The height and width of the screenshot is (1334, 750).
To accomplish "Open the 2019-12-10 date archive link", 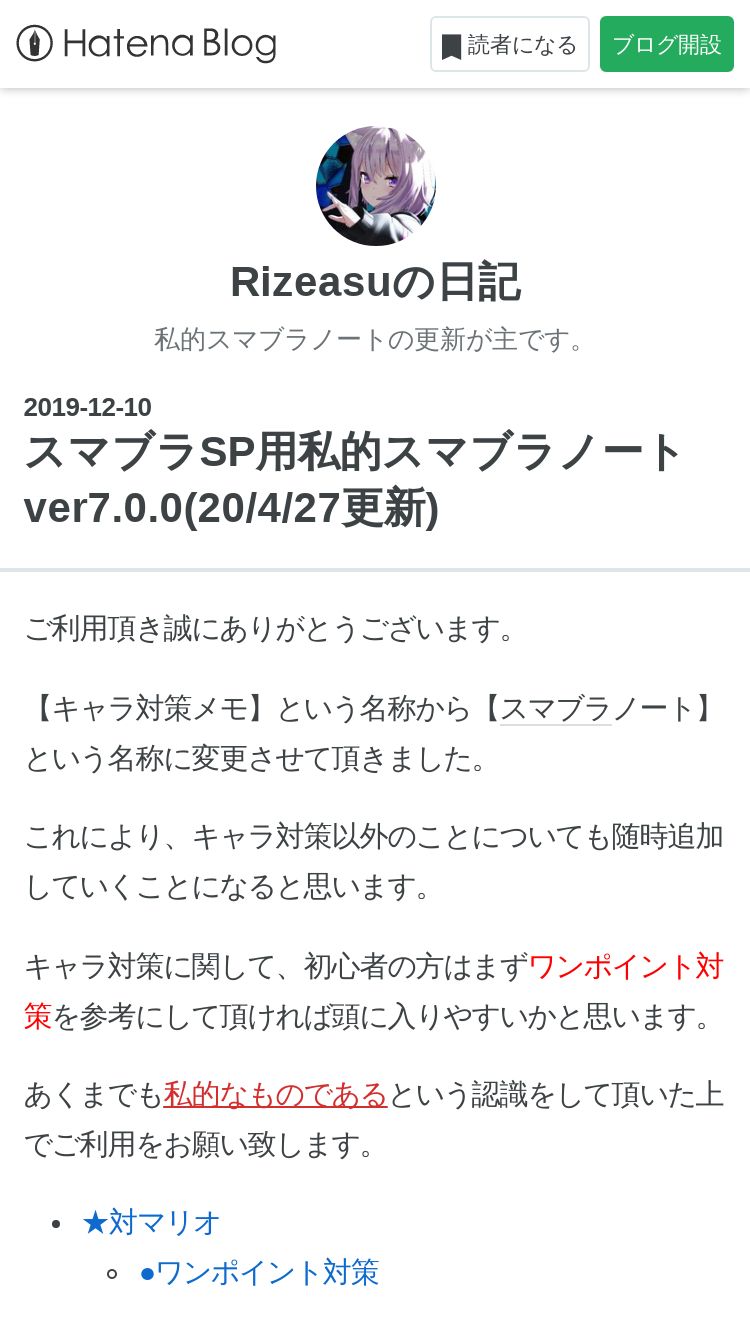I will [88, 407].
